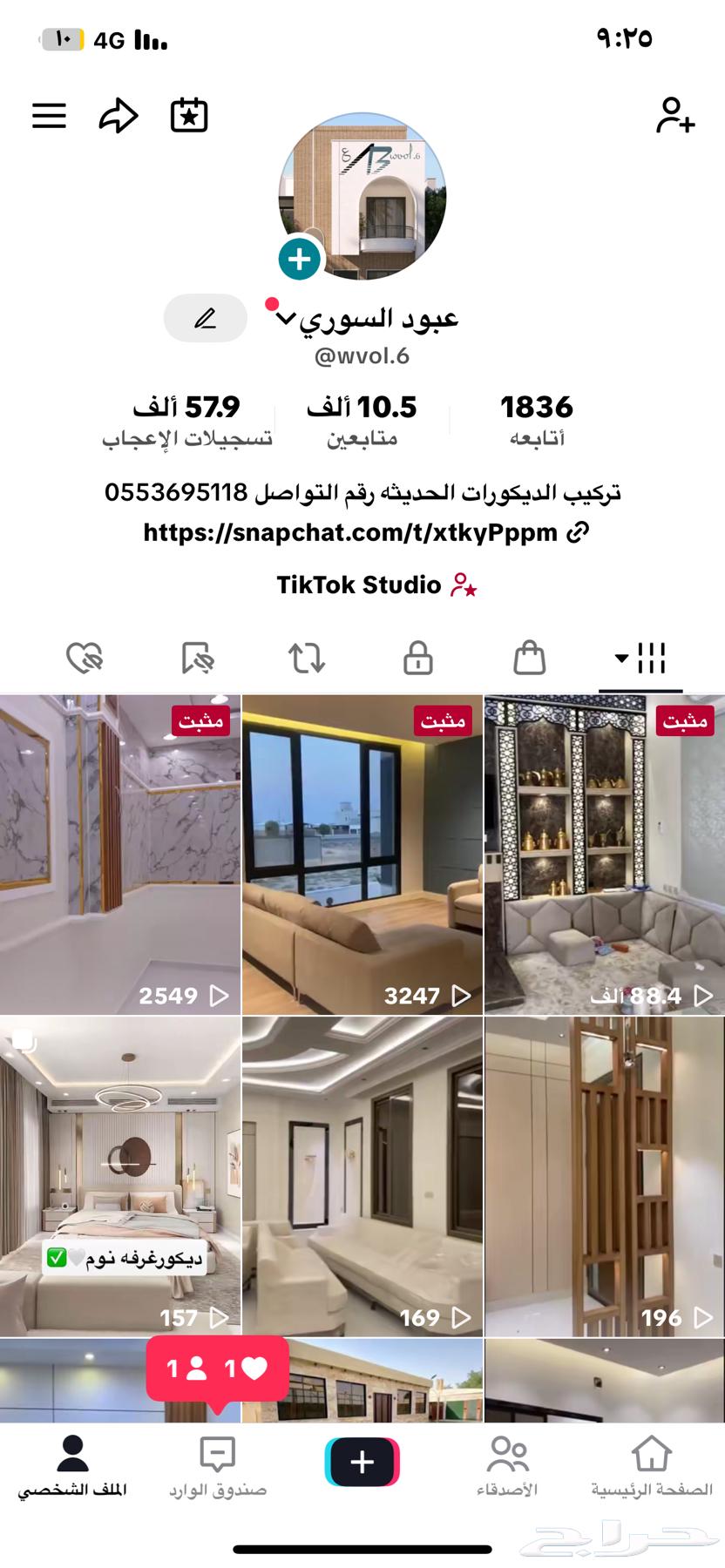Screen dimensions: 725x1568
Task: Open the hamburger menu
Action: (49, 115)
